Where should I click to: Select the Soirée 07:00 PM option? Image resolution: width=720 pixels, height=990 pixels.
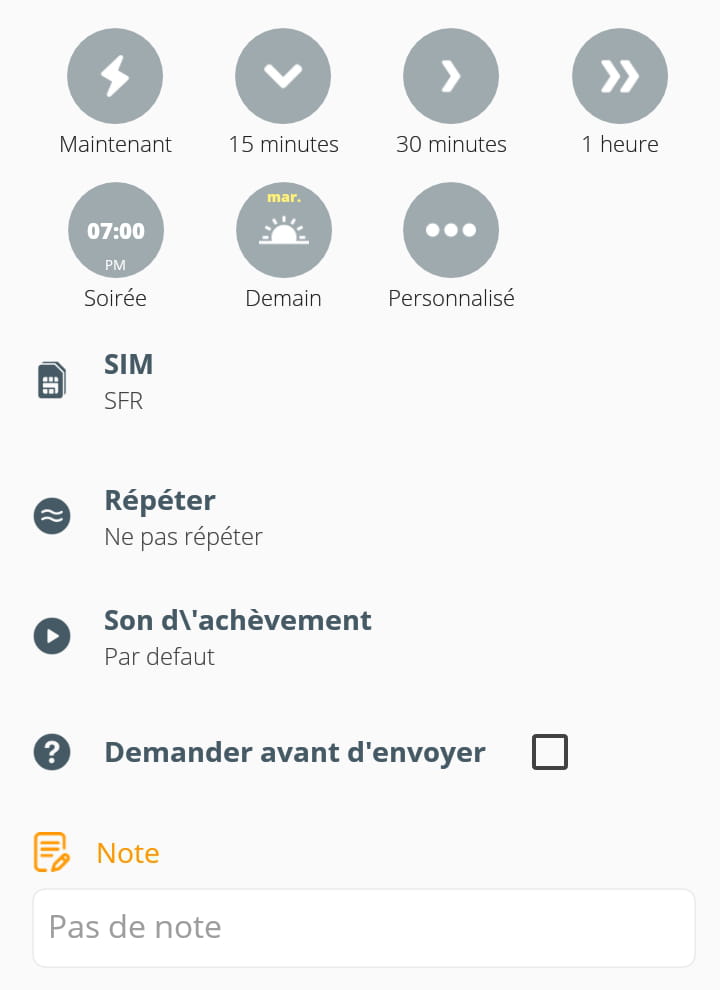click(115, 231)
